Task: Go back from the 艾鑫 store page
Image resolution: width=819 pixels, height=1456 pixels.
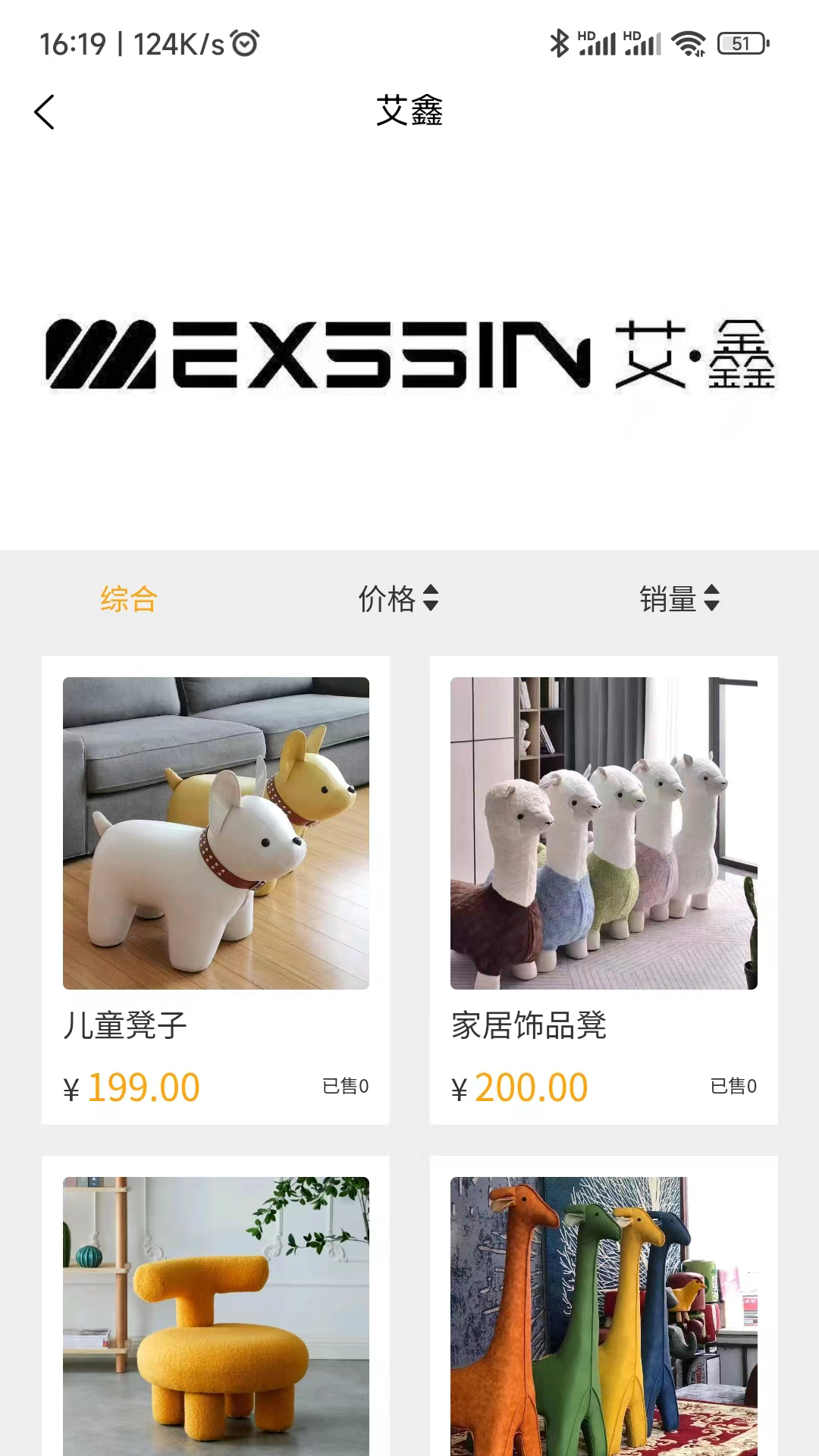Action: click(x=45, y=112)
